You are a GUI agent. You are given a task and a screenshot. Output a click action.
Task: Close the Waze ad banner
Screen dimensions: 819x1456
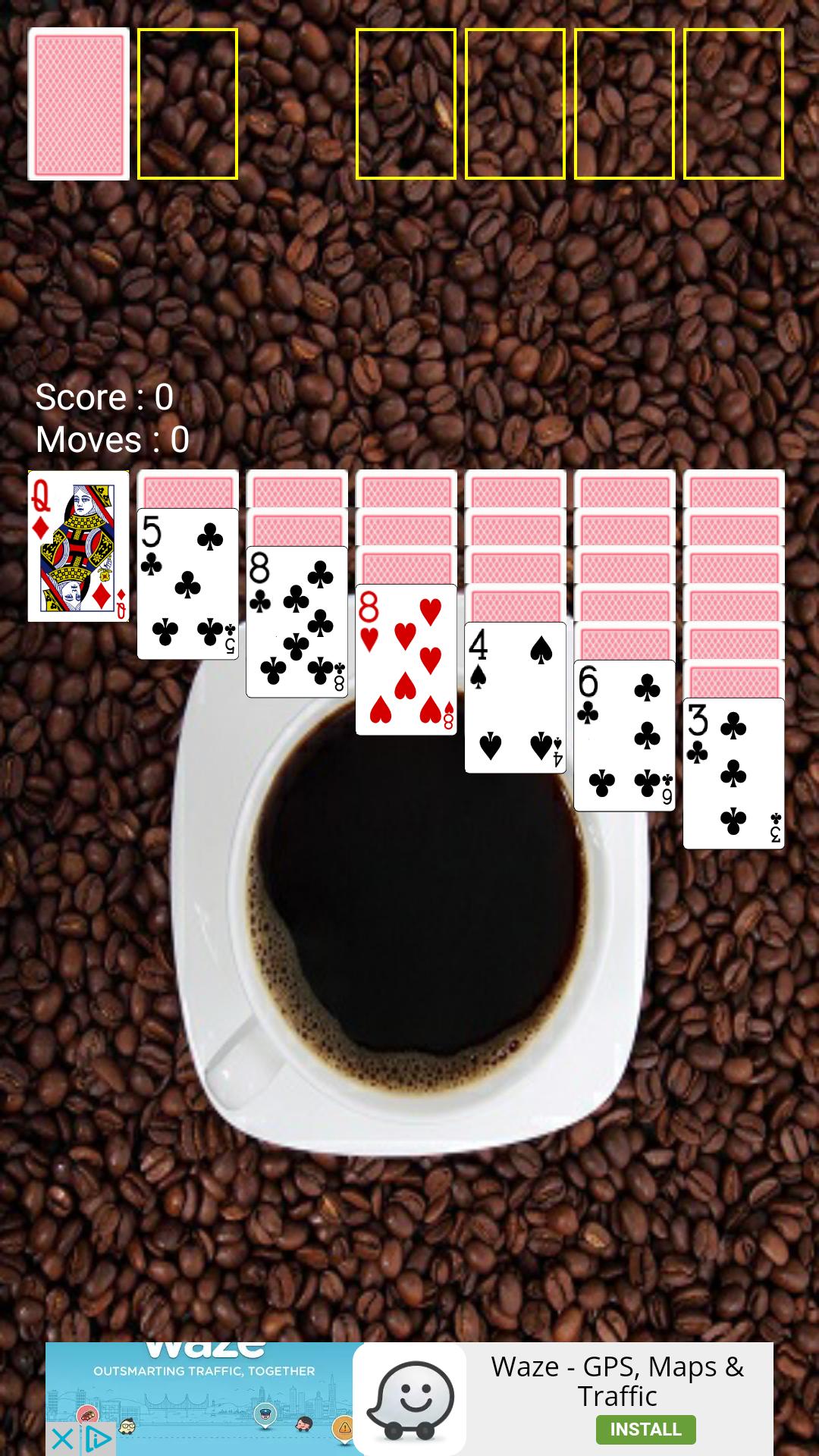click(63, 1439)
